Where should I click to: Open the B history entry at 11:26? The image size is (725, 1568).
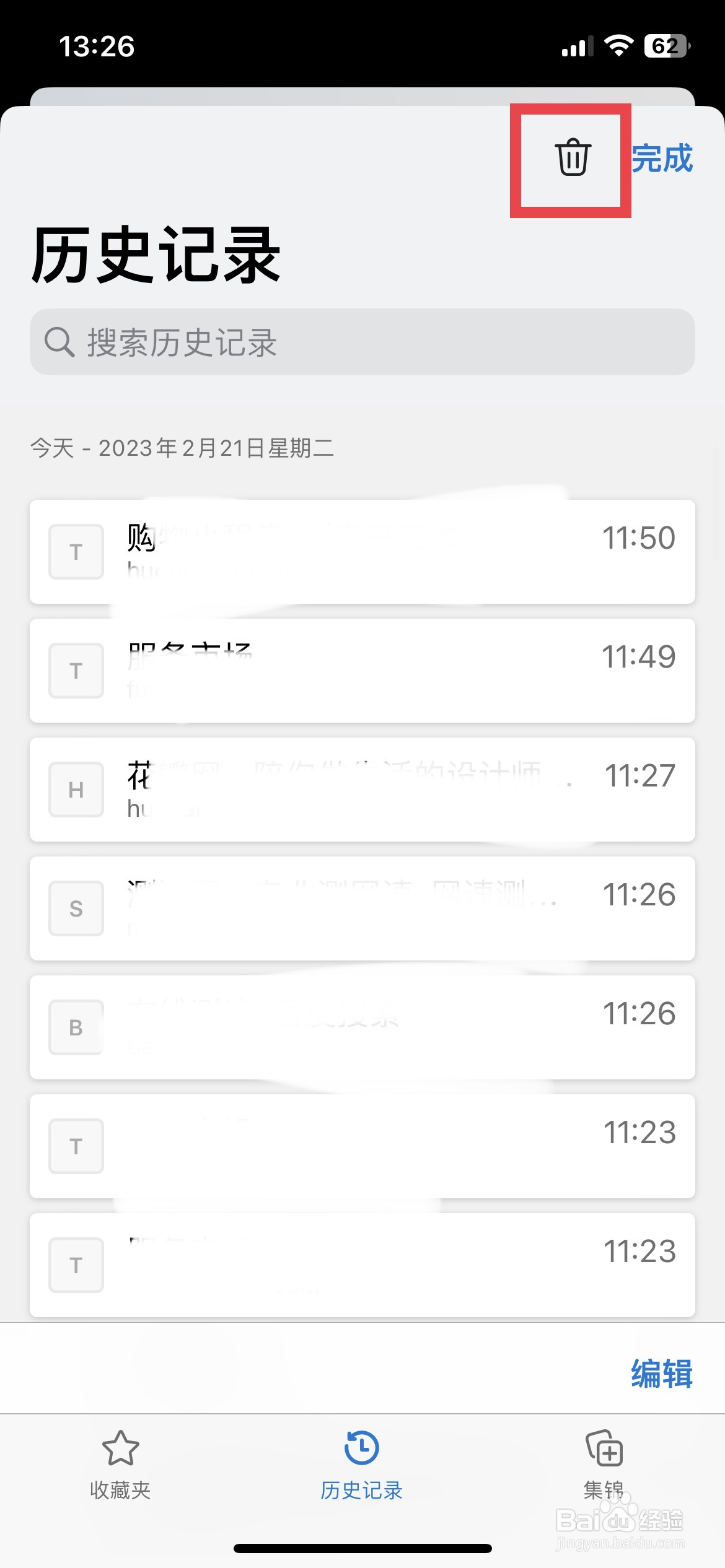(362, 1027)
